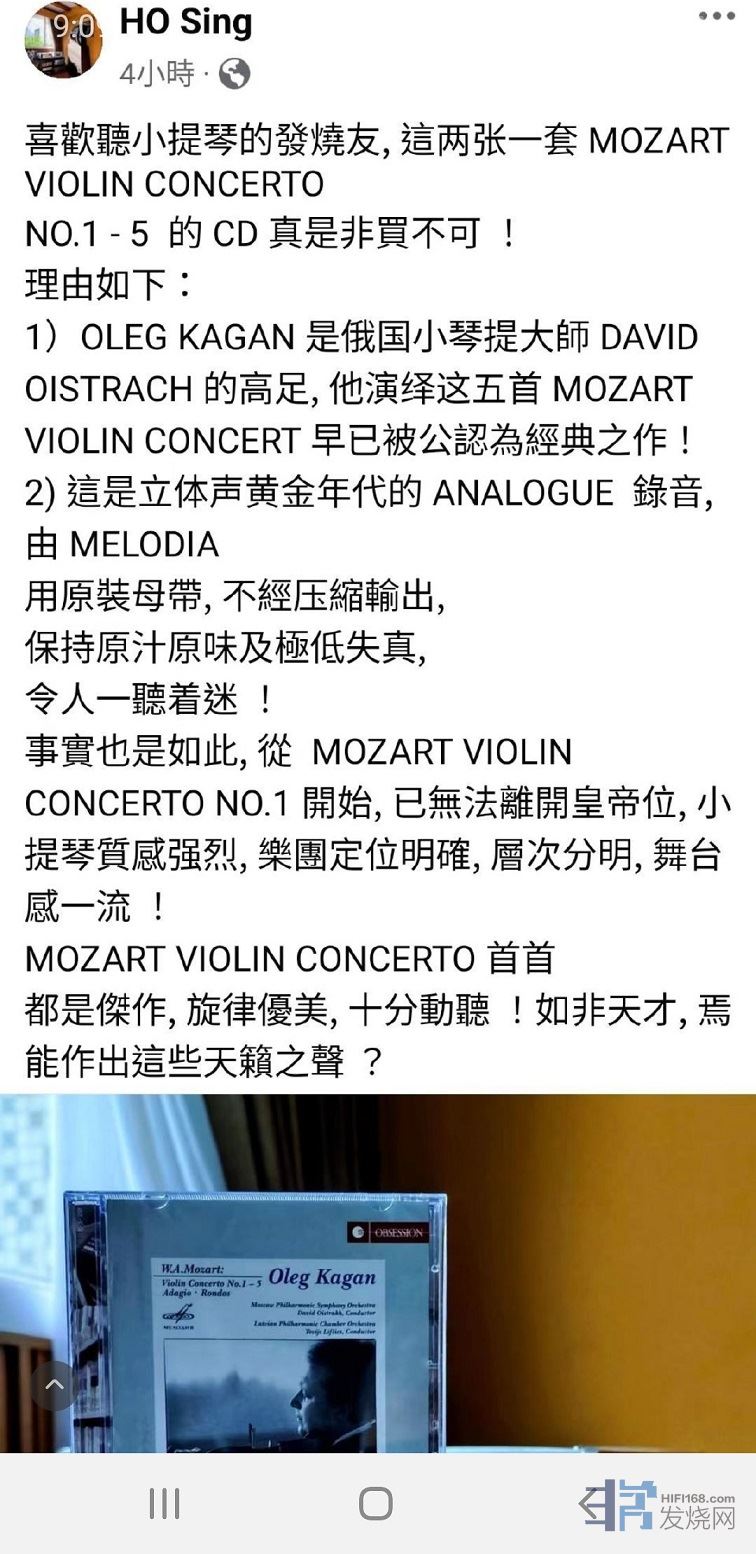The height and width of the screenshot is (1554, 756).
Task: Tap the scroll-to-top arrow button
Action: (x=54, y=1385)
